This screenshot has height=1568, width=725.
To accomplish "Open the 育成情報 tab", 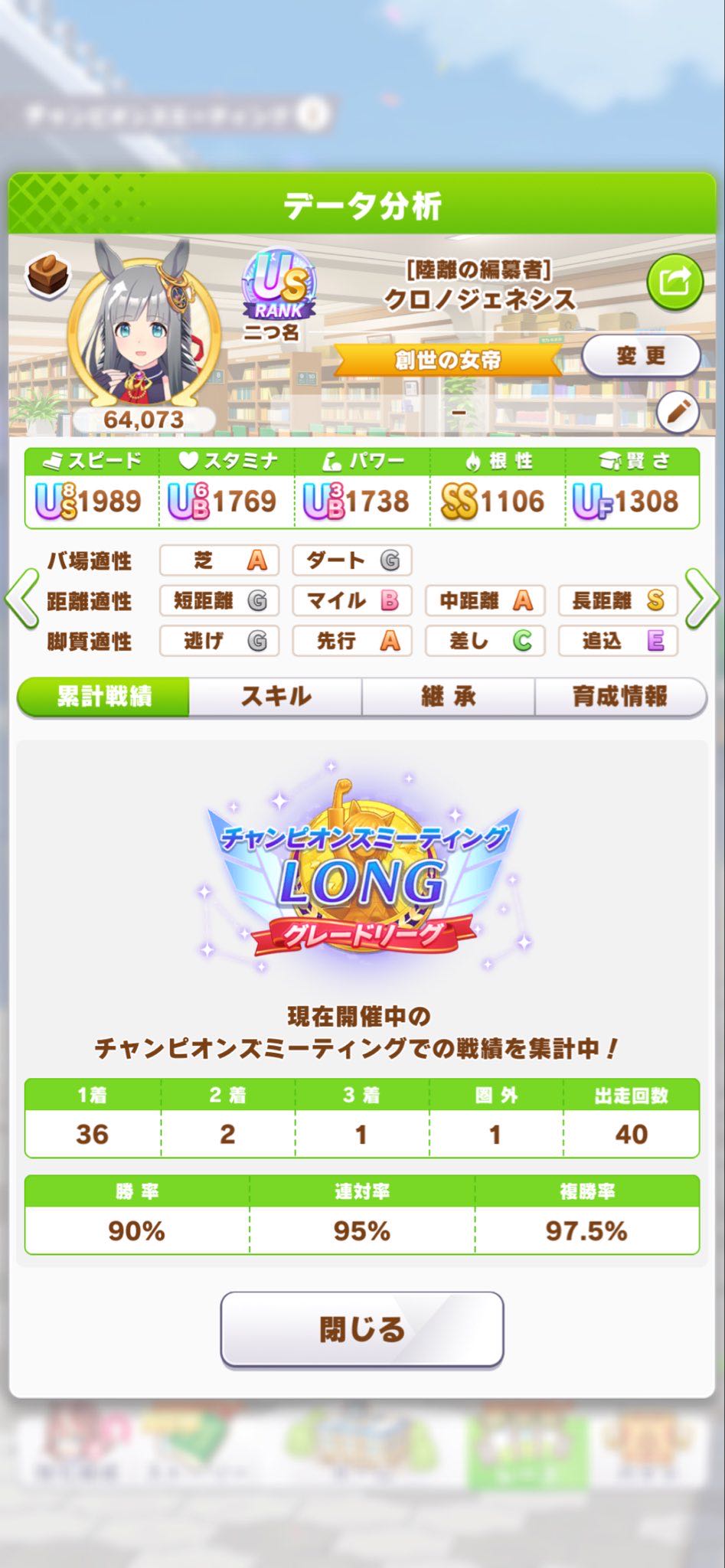I will tap(619, 697).
